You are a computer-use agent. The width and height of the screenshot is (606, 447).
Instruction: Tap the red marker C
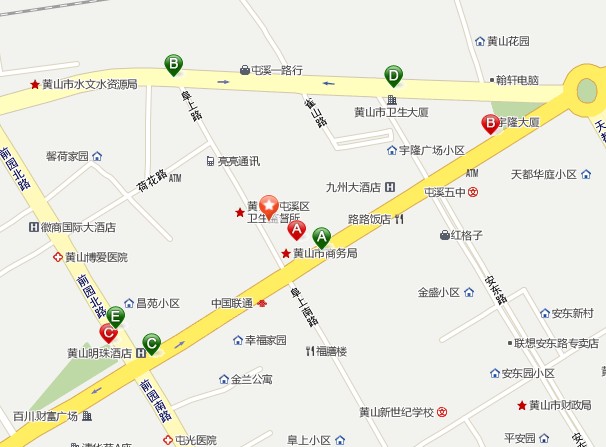108,333
